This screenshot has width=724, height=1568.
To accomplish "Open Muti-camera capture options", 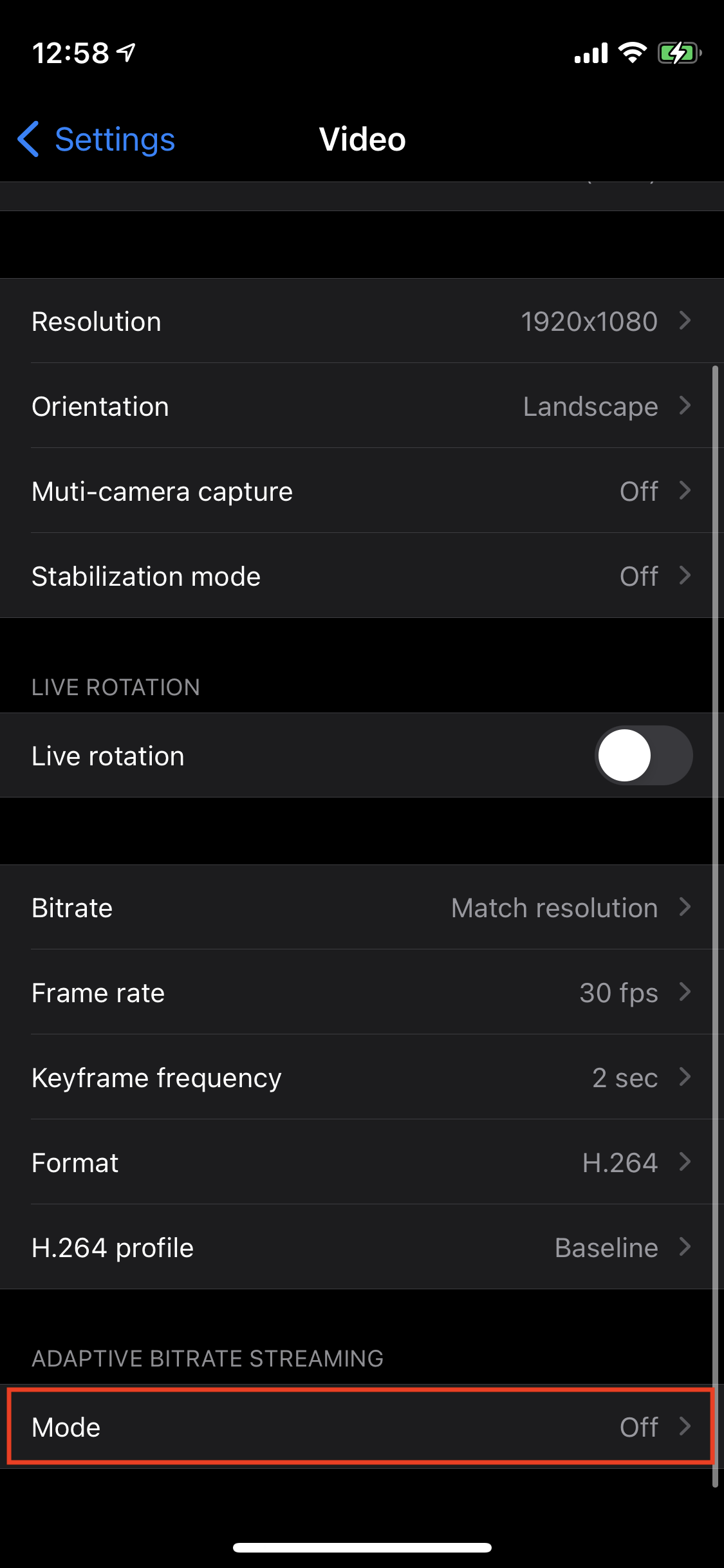I will click(x=362, y=490).
